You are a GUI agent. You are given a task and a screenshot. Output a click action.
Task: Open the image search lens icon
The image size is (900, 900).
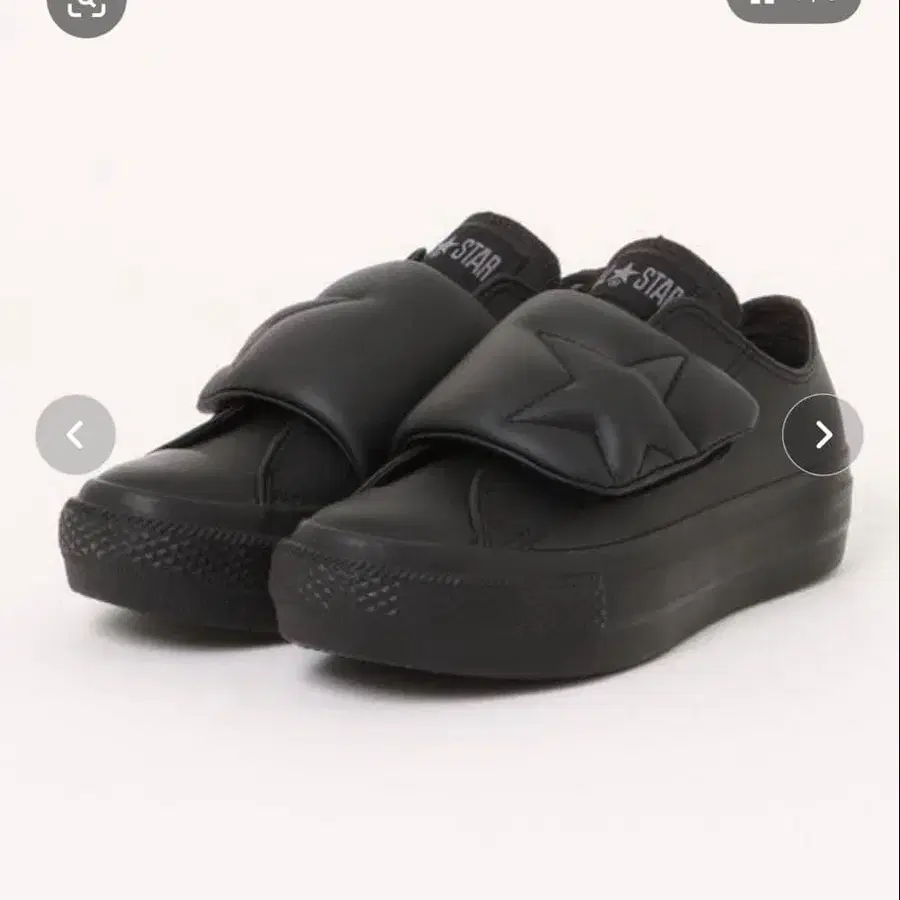tap(87, 8)
